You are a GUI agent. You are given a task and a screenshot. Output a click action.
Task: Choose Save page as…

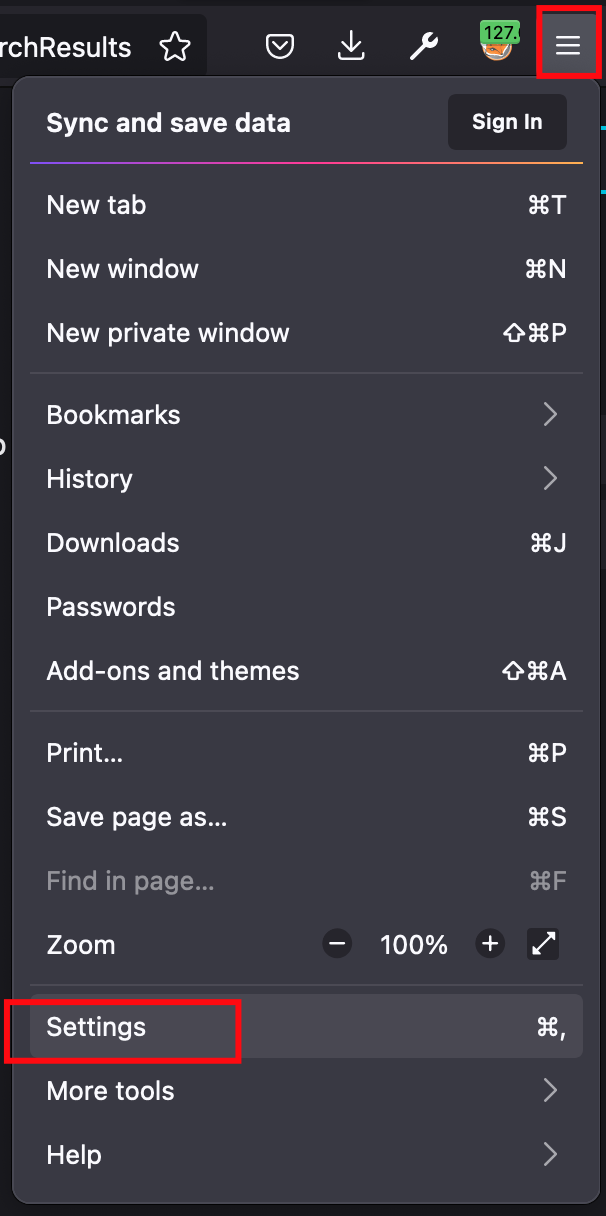(x=137, y=817)
